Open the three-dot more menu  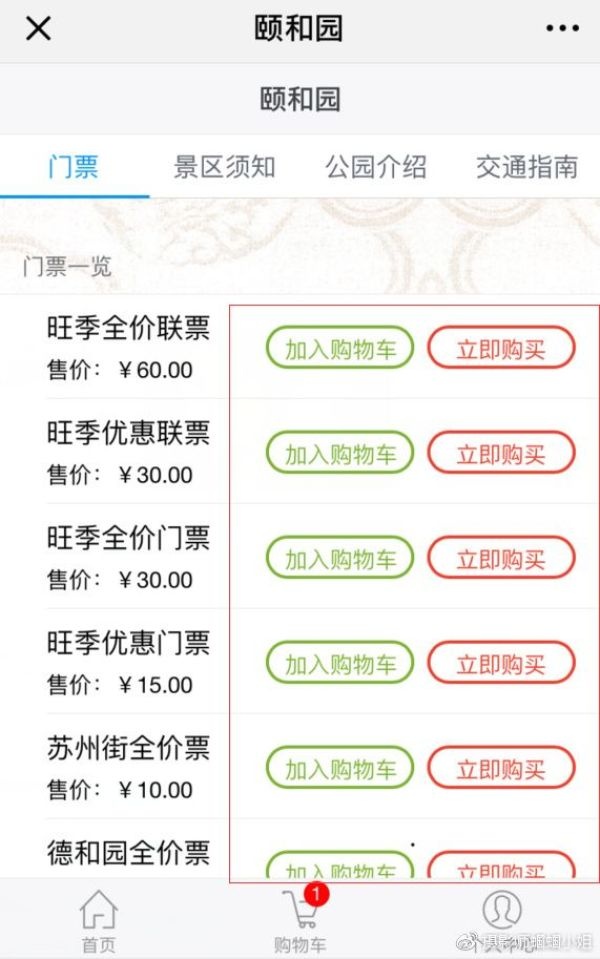point(562,29)
